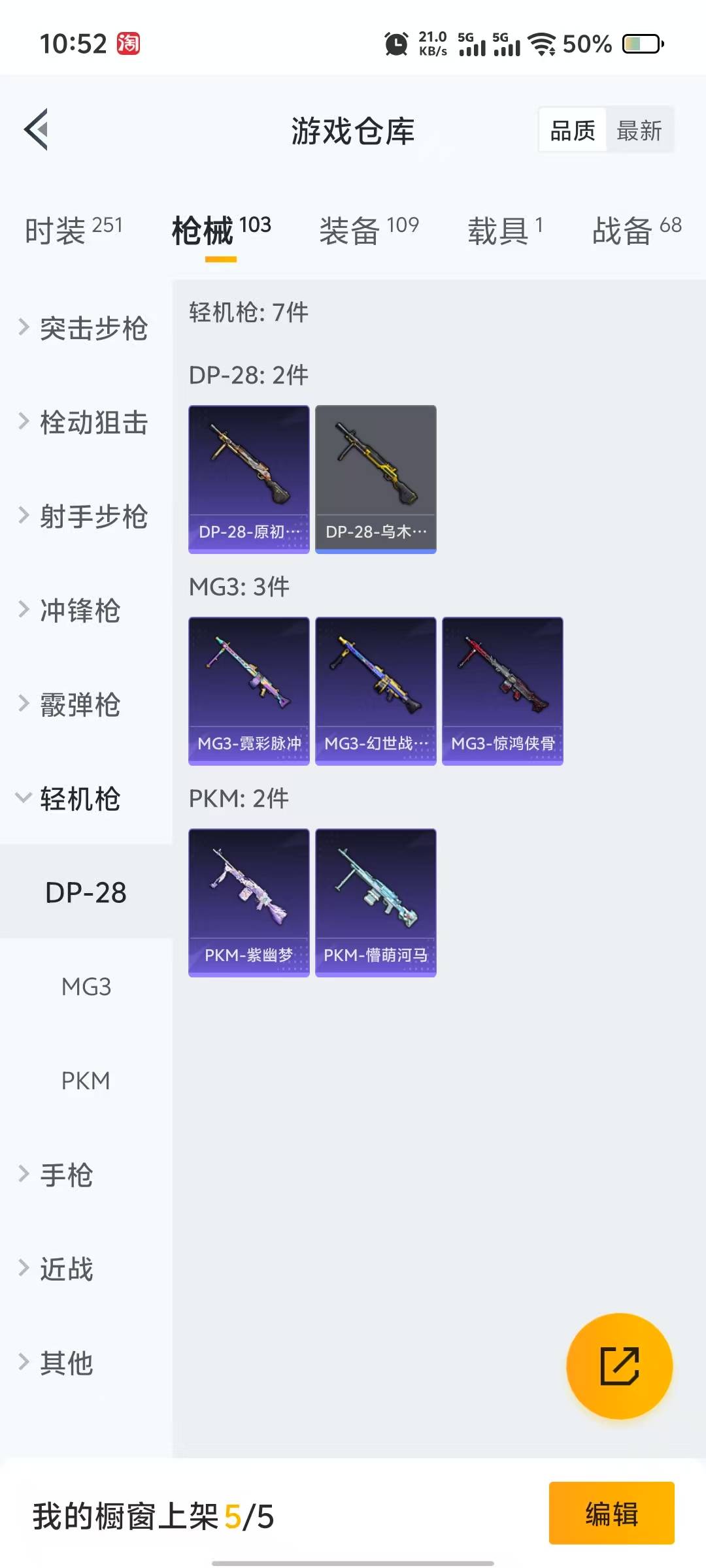Sort by 品质 (quality)

point(573,131)
